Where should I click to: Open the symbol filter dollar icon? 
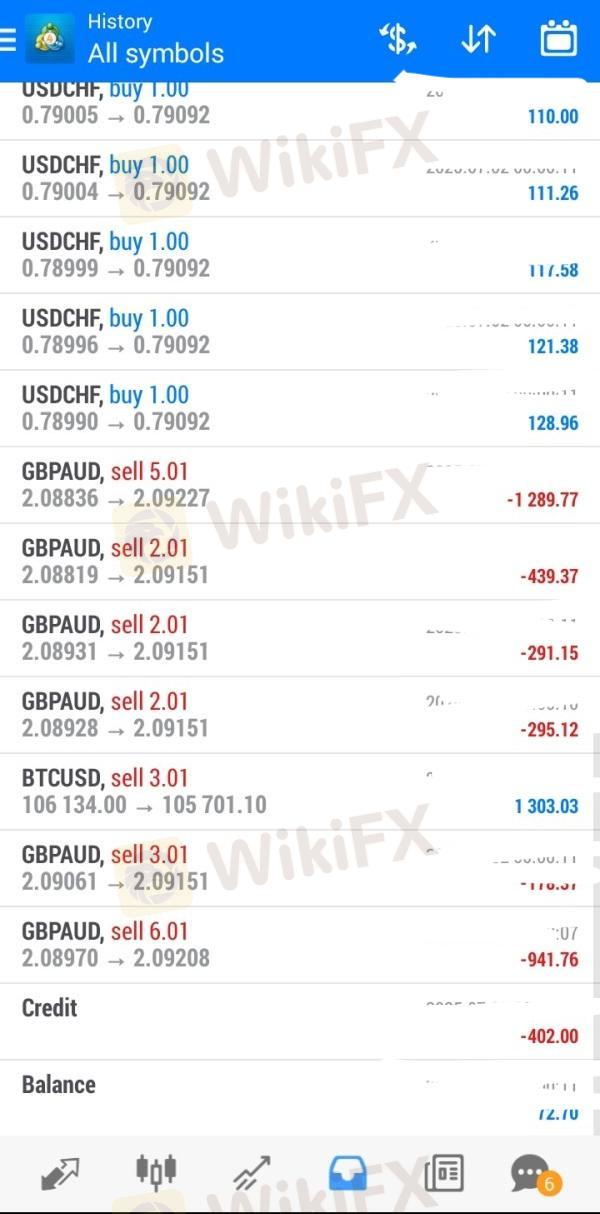(398, 40)
